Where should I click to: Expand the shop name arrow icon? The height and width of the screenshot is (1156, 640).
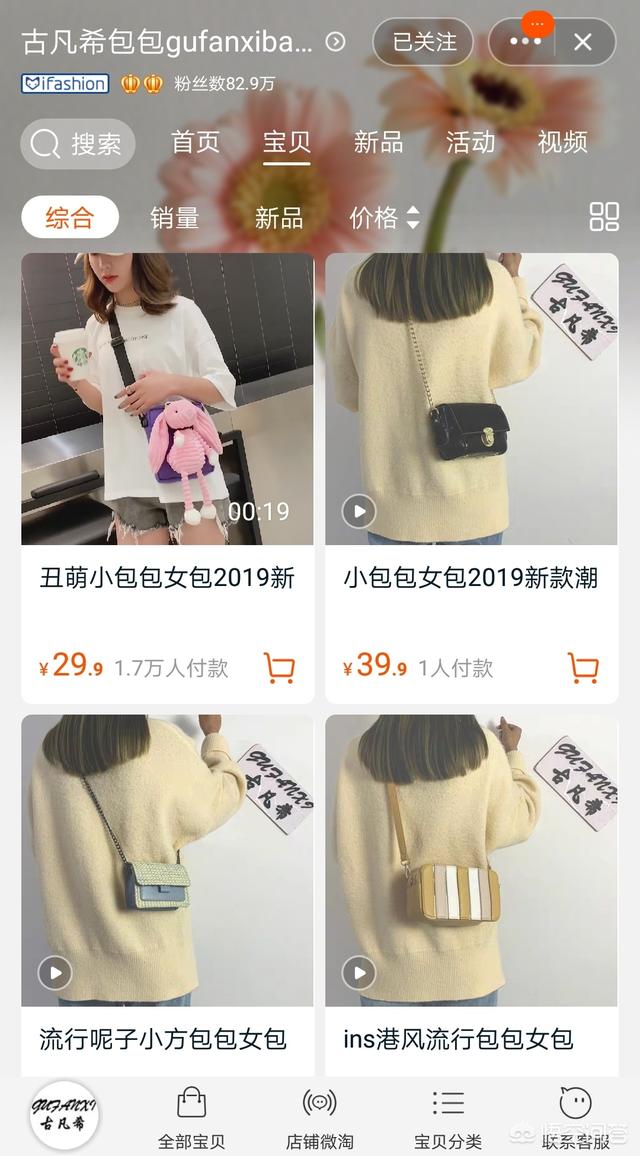tap(336, 42)
